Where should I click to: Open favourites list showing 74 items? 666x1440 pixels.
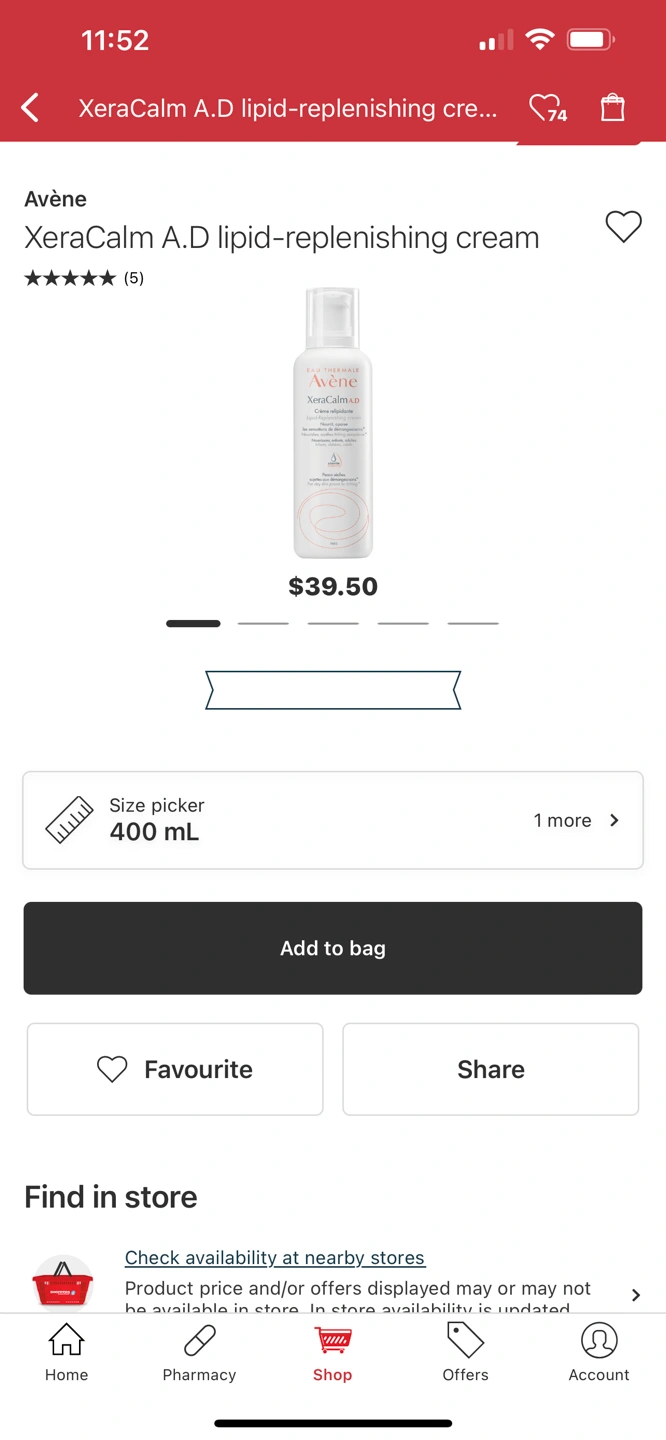coord(547,108)
